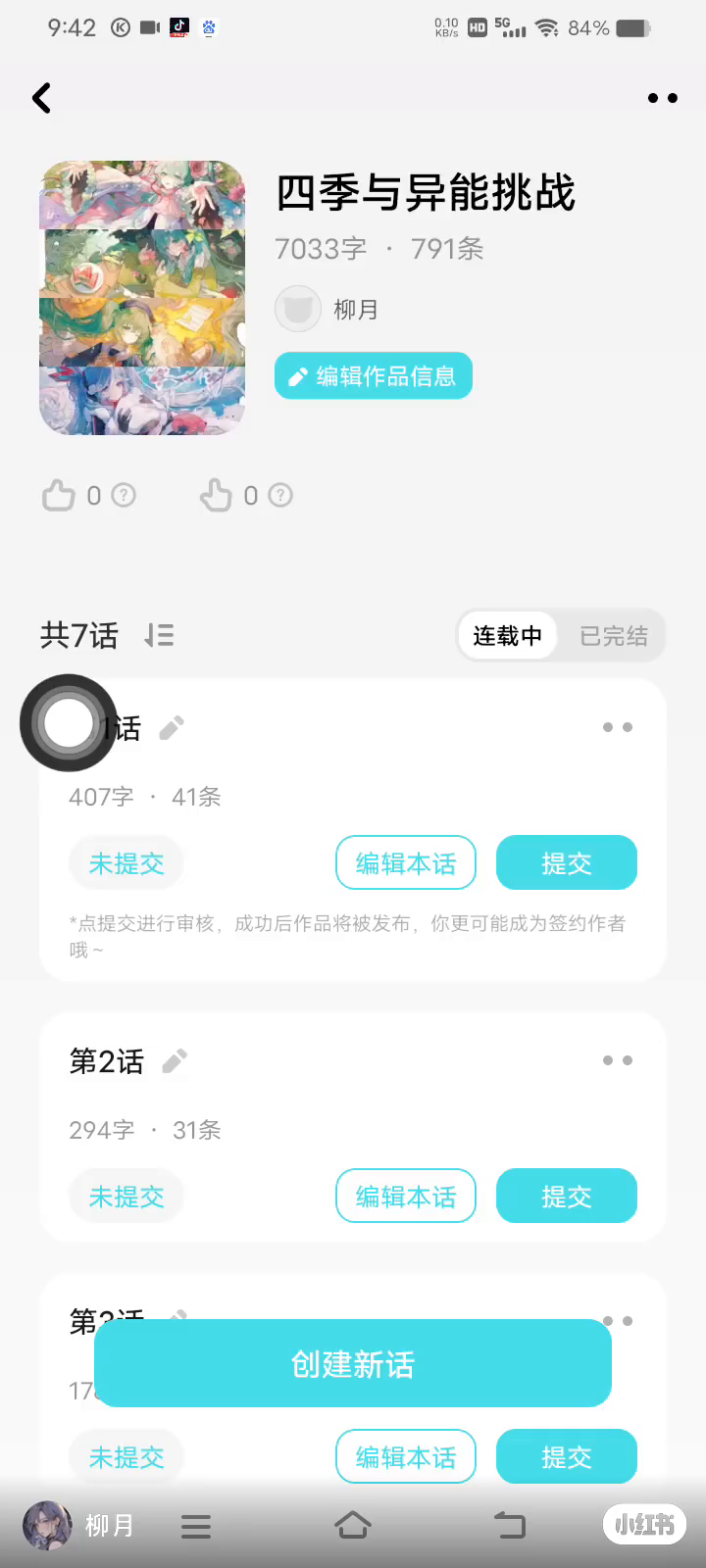The width and height of the screenshot is (706, 1568).
Task: Create a new chapter with 创建新话
Action: 353,1363
